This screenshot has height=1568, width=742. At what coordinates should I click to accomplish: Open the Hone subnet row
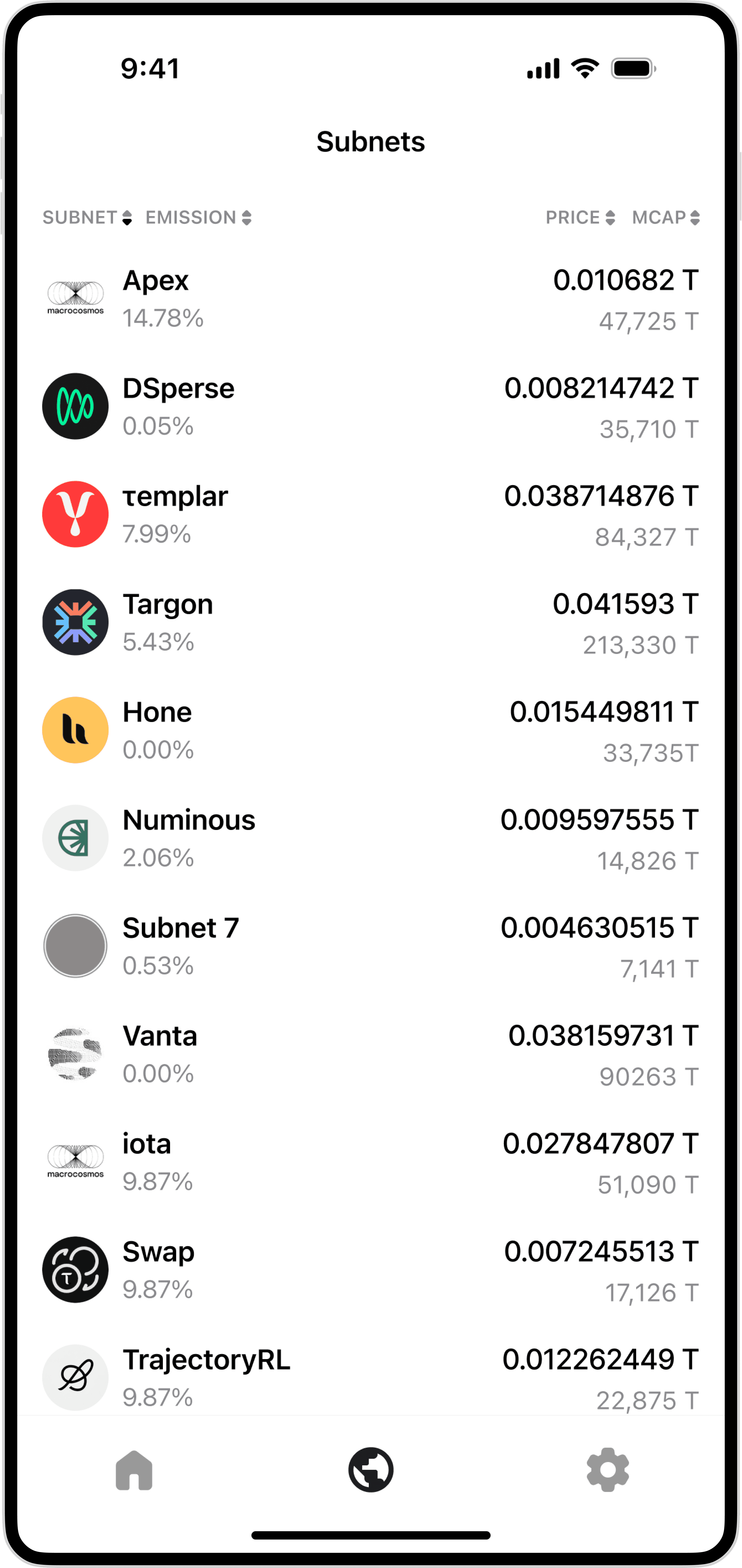coord(370,730)
